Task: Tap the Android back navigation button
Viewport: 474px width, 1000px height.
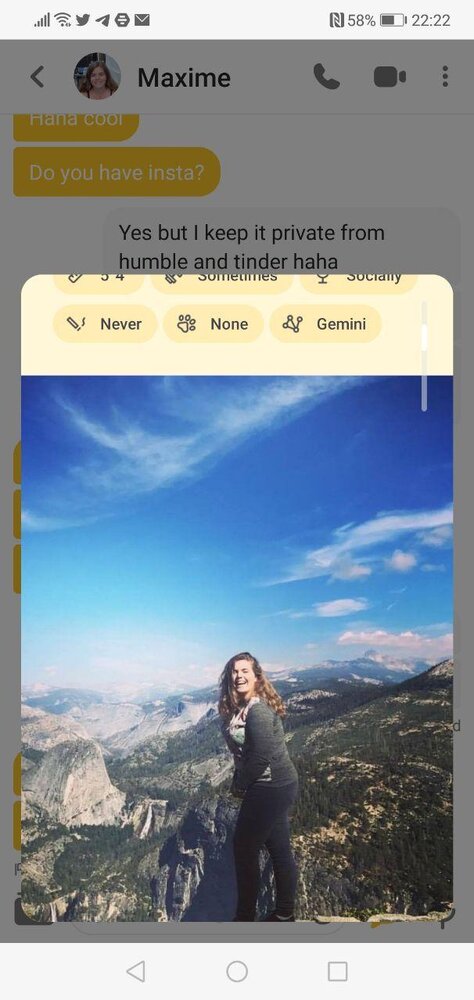Action: 135,971
